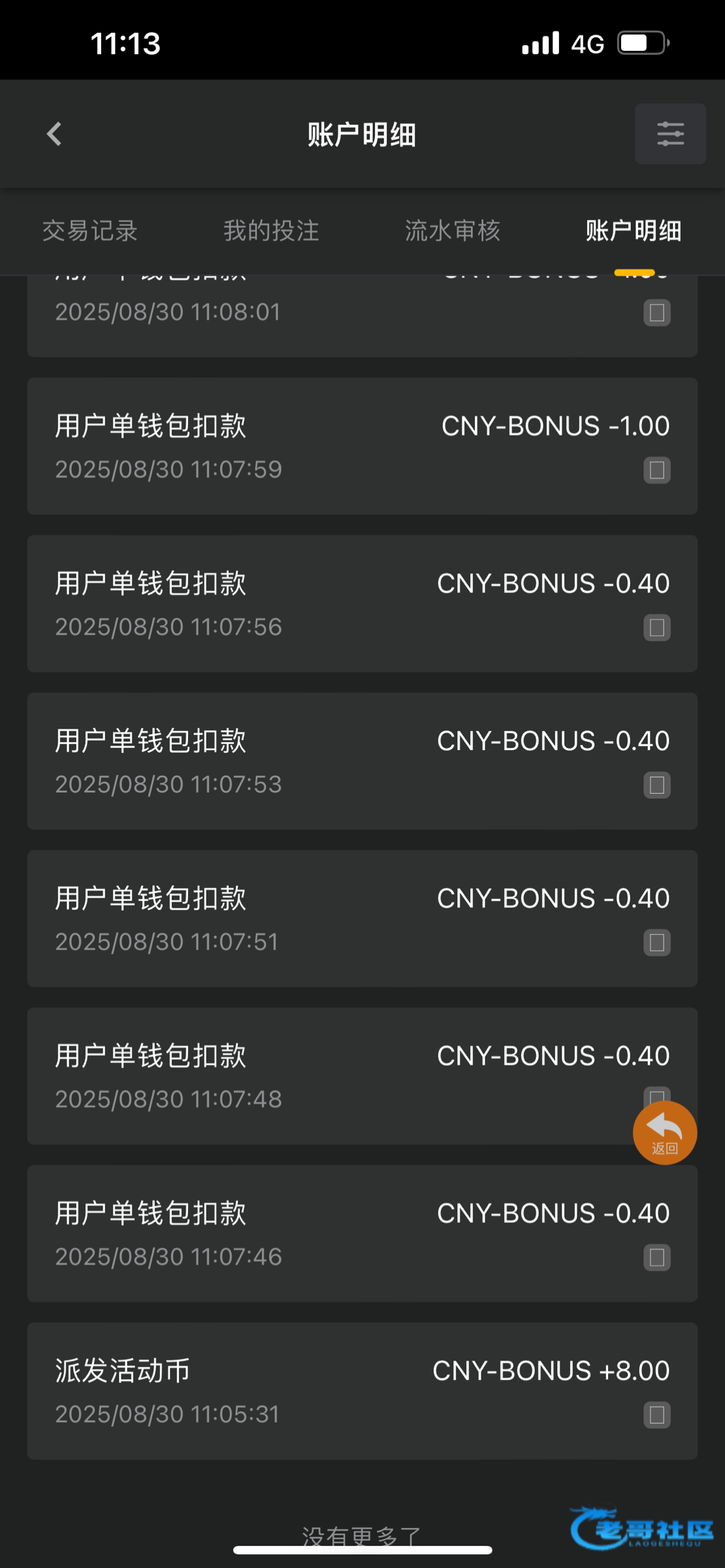
Task: Tap the square icon on the 派发活动币 record
Action: pyautogui.click(x=657, y=1415)
